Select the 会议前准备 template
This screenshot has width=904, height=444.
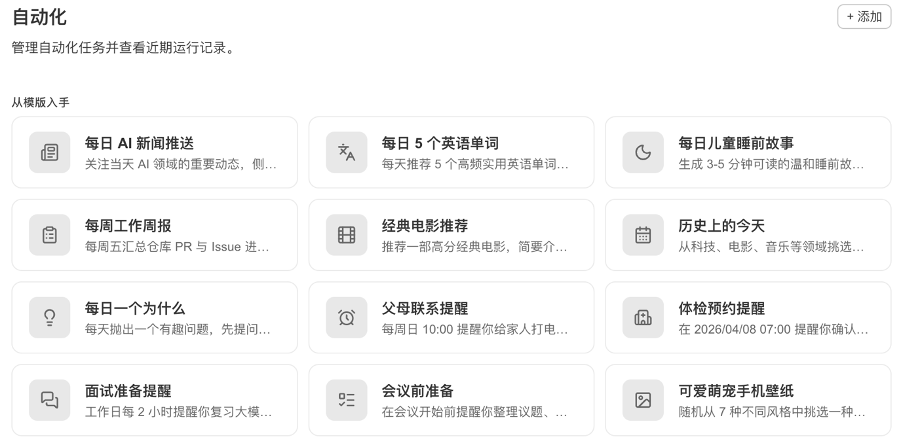[x=451, y=400]
